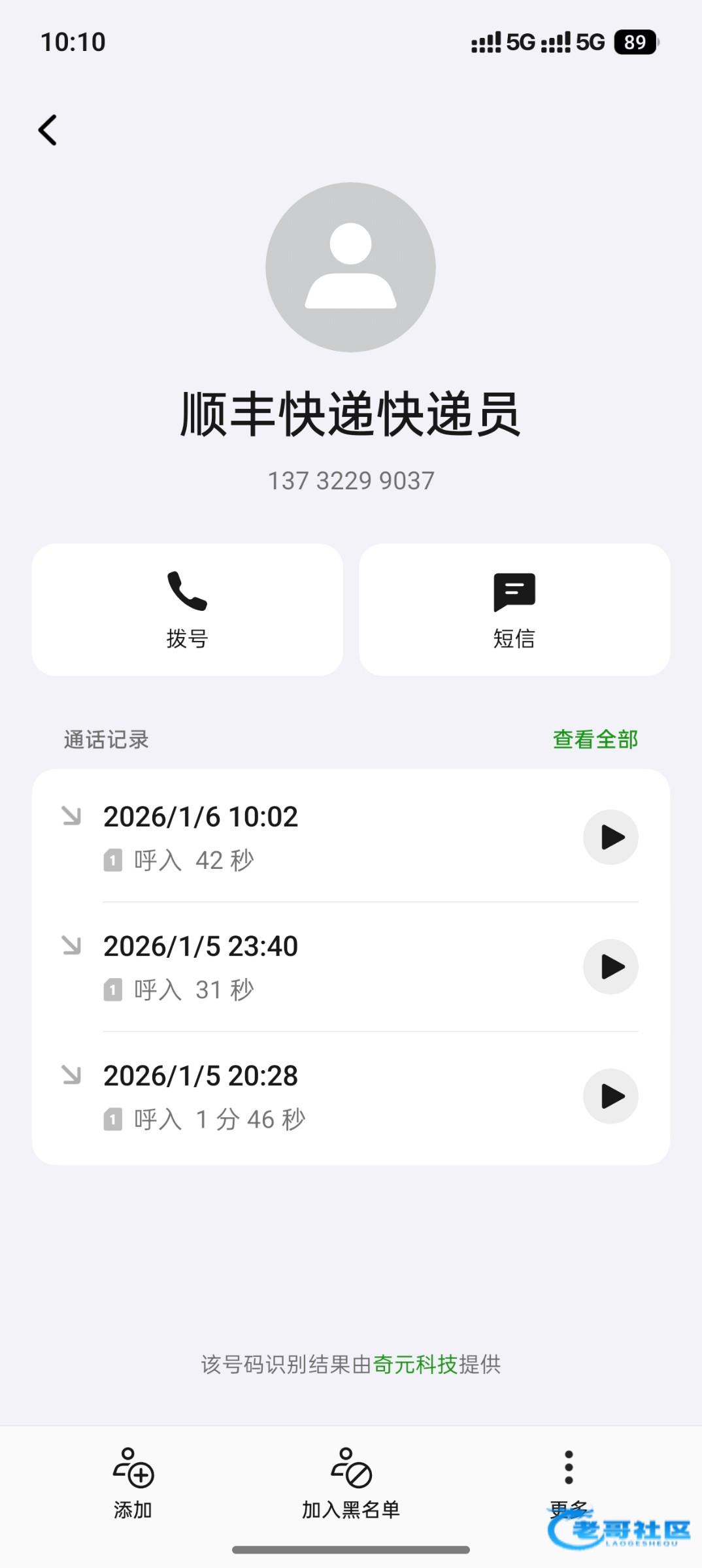Send a text message via 短信
Image resolution: width=702 pixels, height=1568 pixels.
[514, 610]
